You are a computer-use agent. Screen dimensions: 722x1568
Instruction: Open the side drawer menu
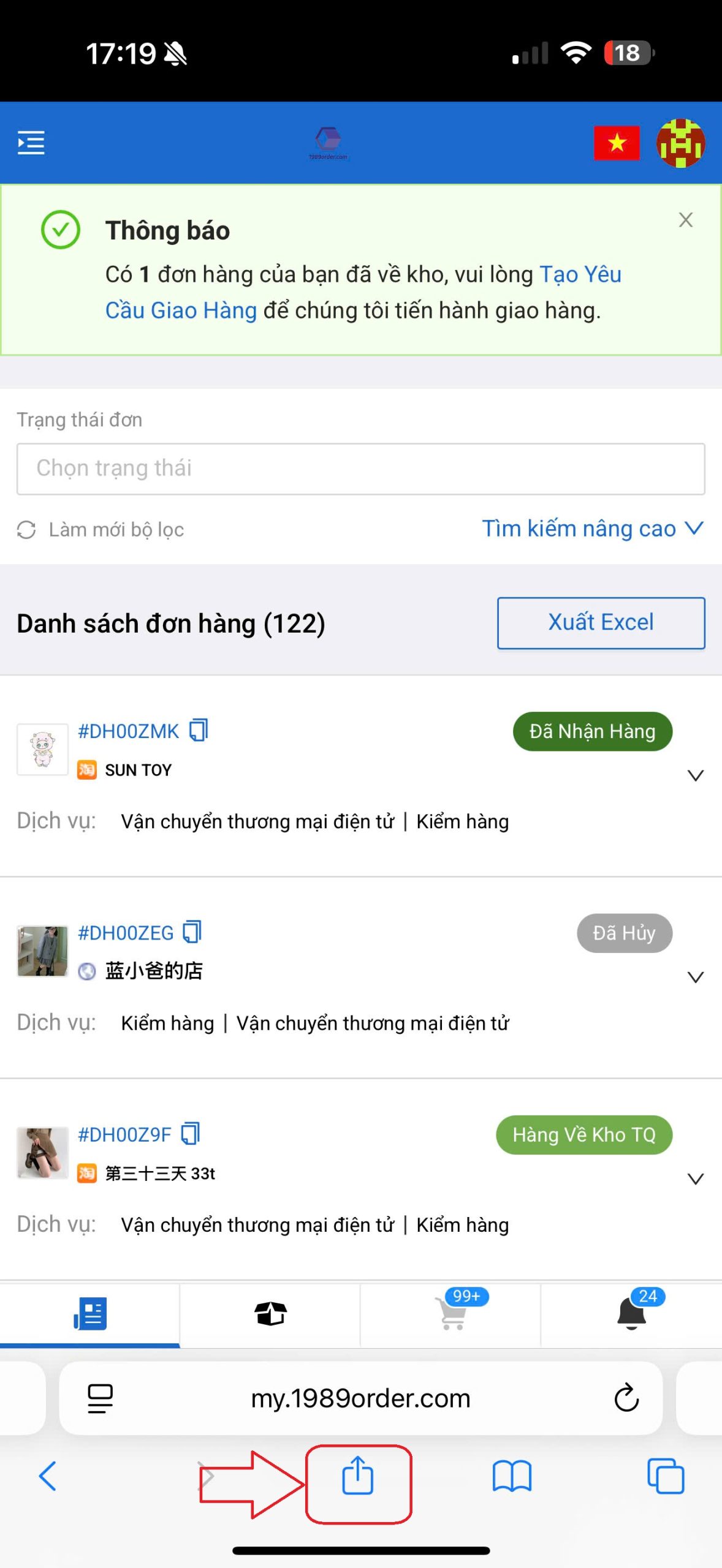click(x=31, y=143)
